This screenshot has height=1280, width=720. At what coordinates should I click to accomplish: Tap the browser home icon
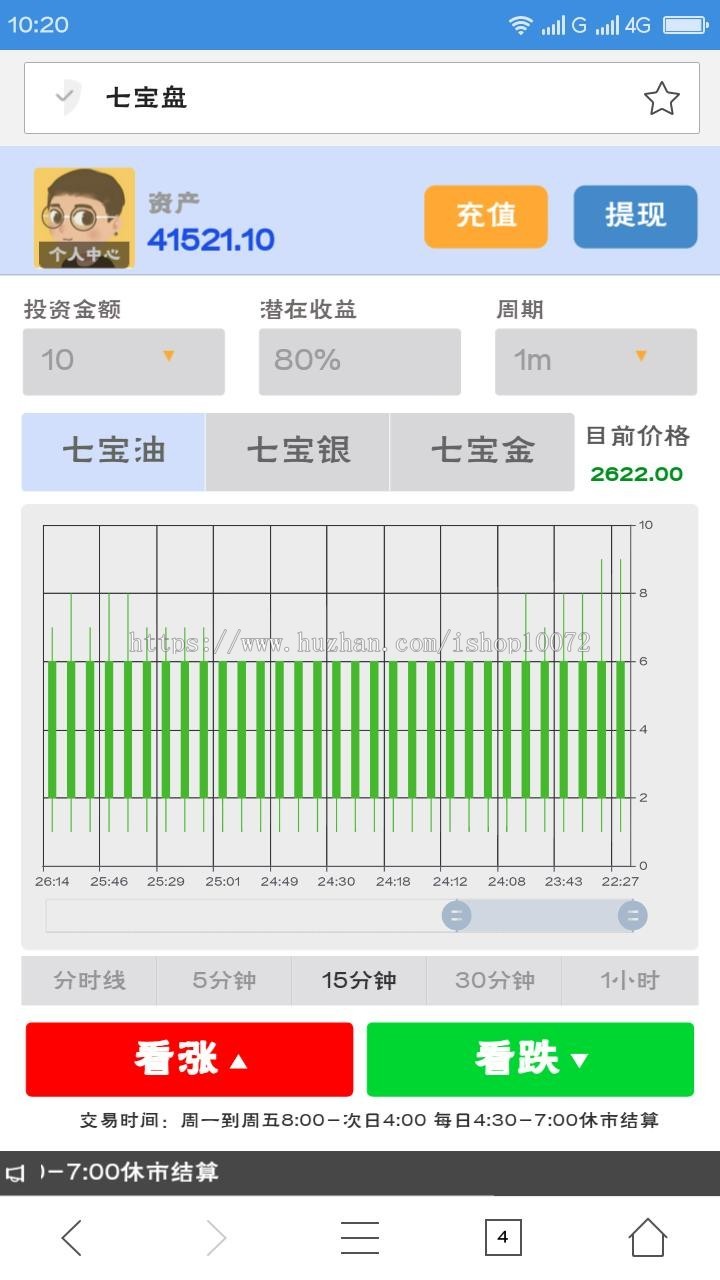648,1237
